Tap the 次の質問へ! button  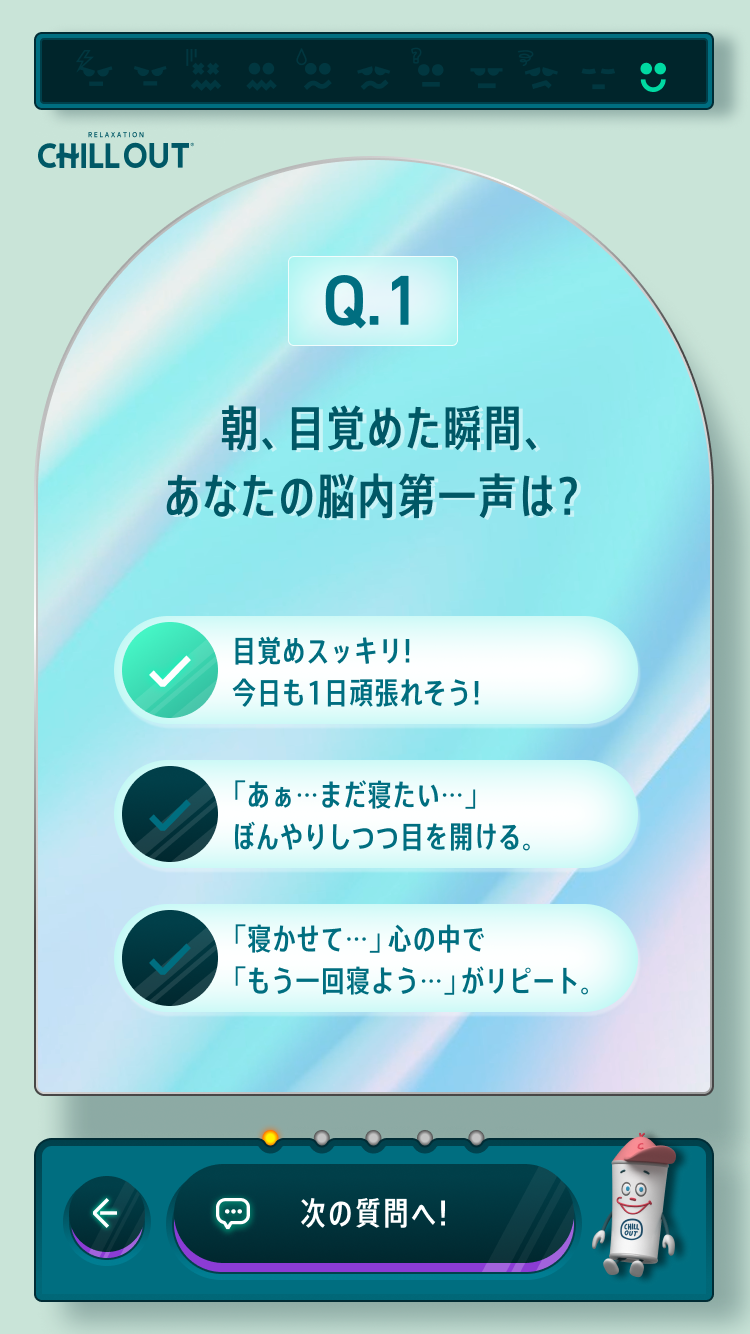pyautogui.click(x=375, y=1215)
